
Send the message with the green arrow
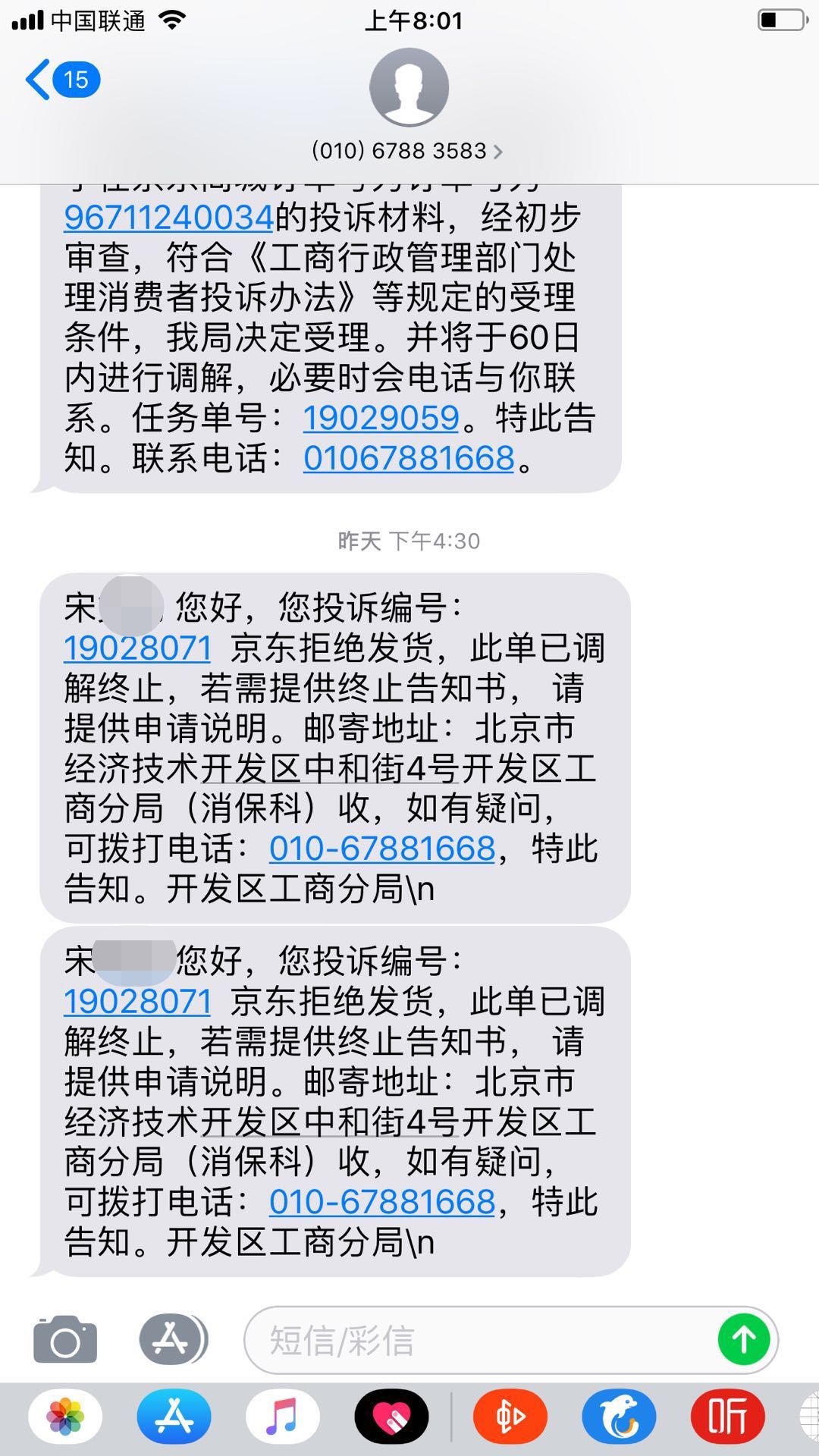tap(745, 1340)
